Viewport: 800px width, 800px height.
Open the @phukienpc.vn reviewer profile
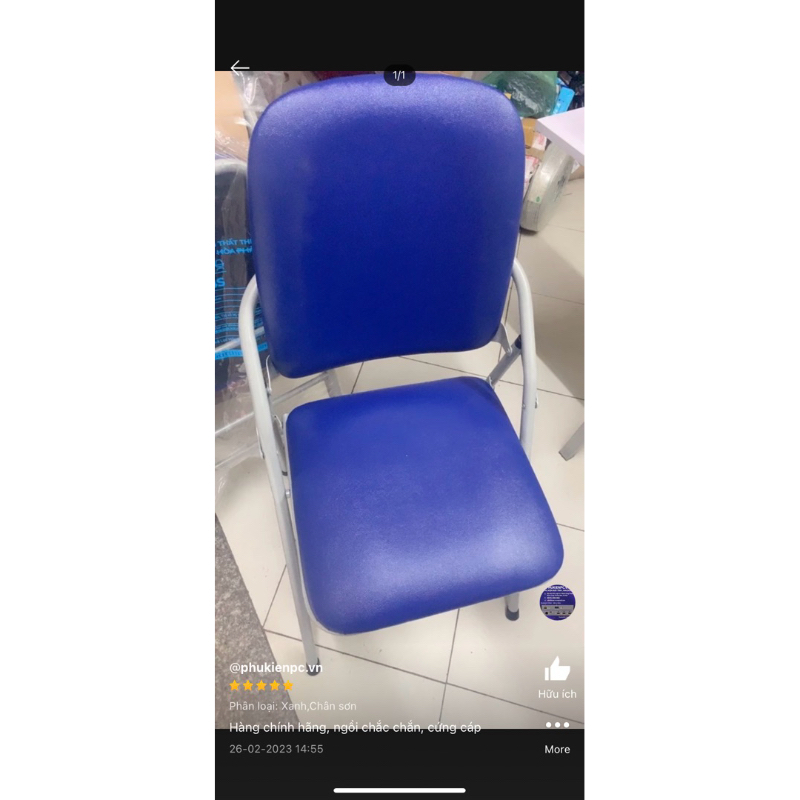pyautogui.click(x=276, y=667)
